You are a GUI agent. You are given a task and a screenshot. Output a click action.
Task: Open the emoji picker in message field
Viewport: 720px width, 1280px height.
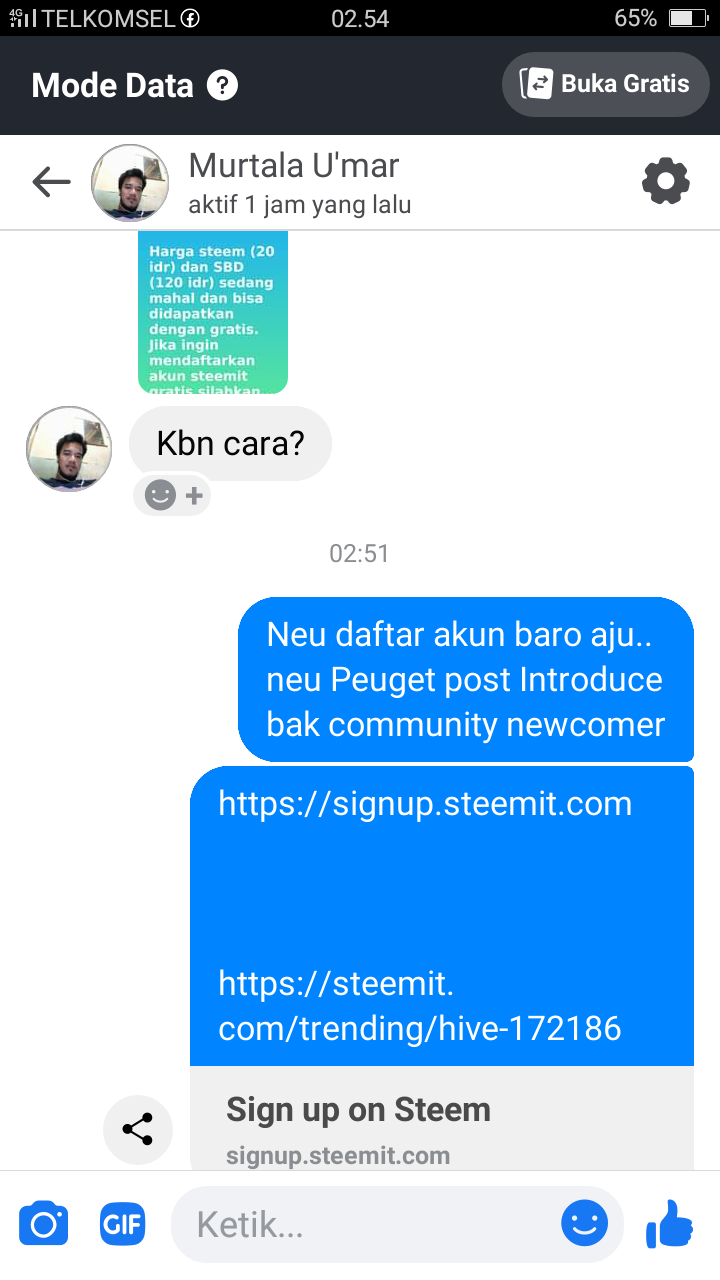pos(585,1222)
